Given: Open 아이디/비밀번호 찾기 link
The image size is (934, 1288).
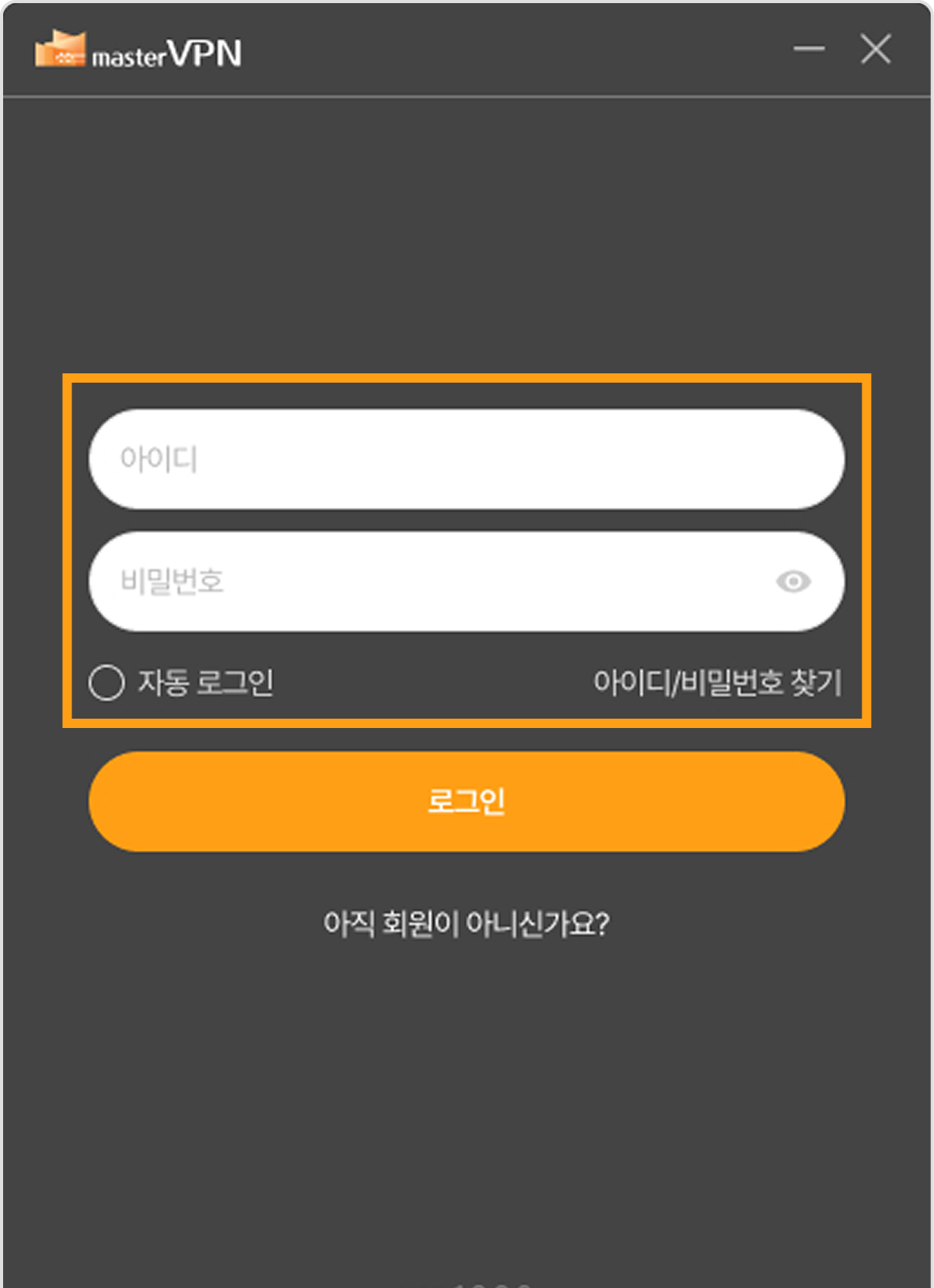Looking at the screenshot, I should point(717,683).
